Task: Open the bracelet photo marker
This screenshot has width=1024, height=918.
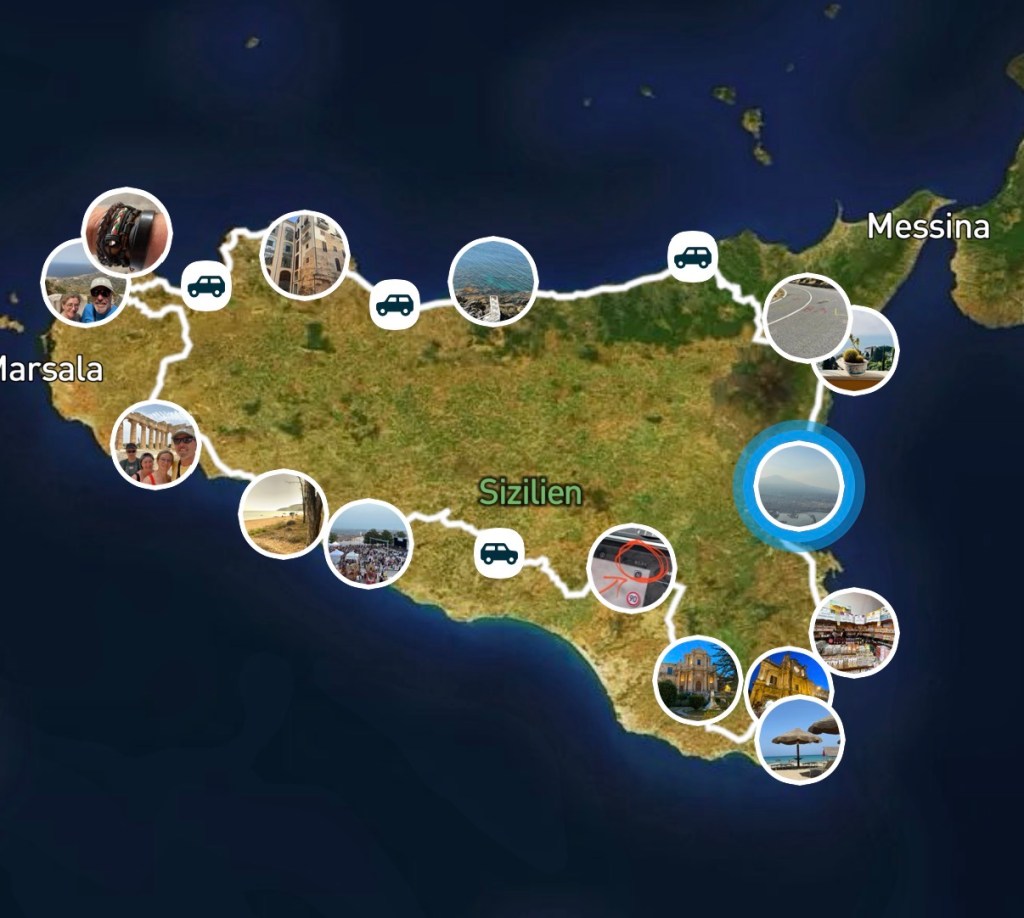Action: 126,231
